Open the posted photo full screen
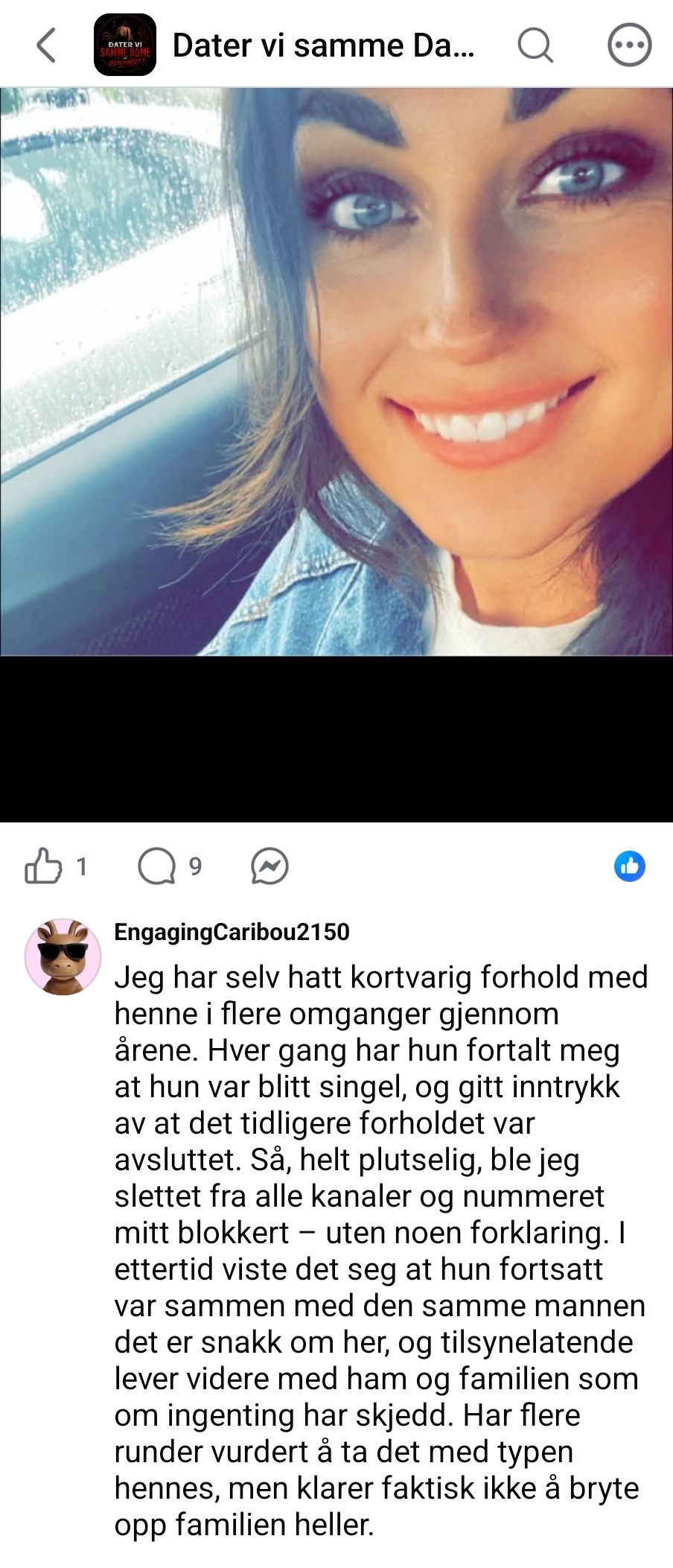The width and height of the screenshot is (673, 1568). tap(336, 372)
